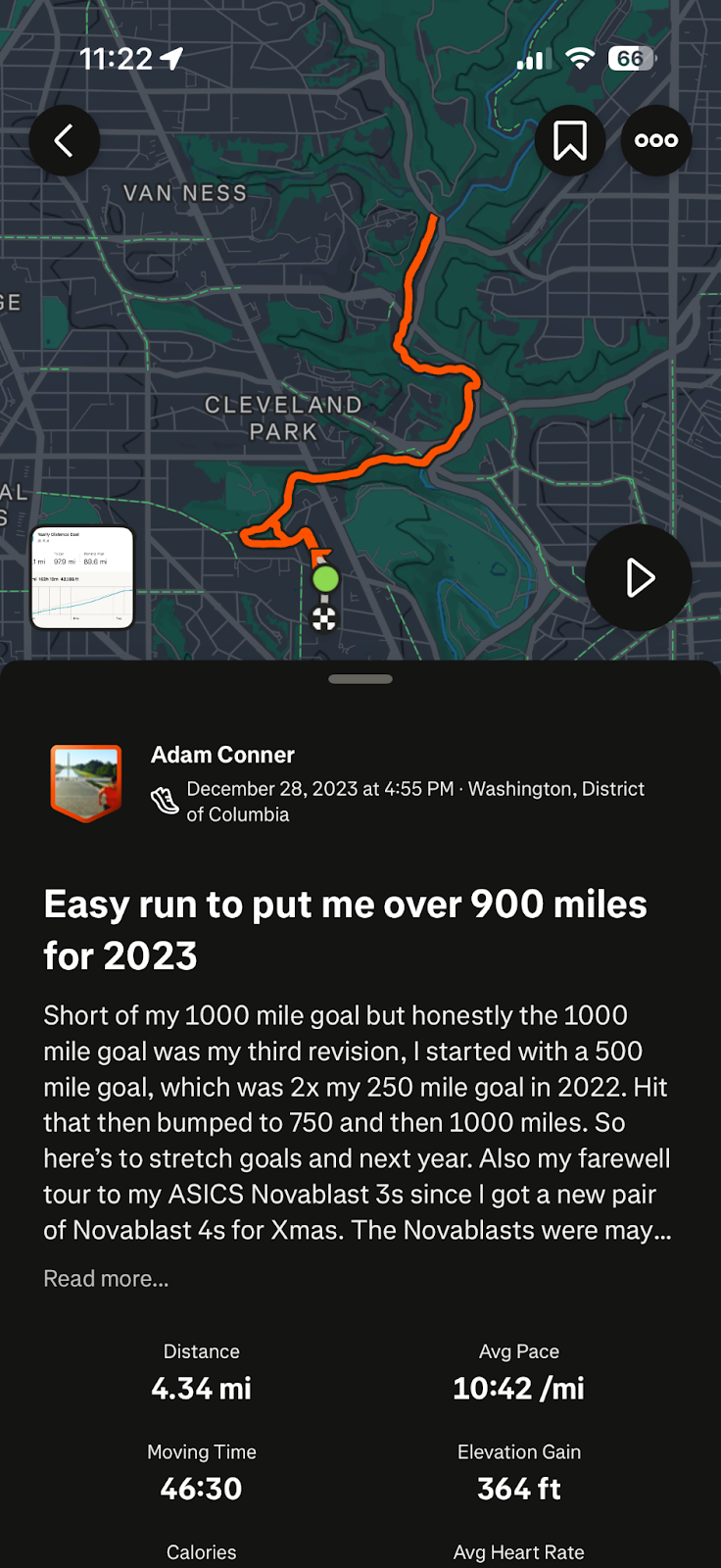This screenshot has height=1568, width=721.
Task: Play the route flyover animation
Action: pyautogui.click(x=639, y=578)
